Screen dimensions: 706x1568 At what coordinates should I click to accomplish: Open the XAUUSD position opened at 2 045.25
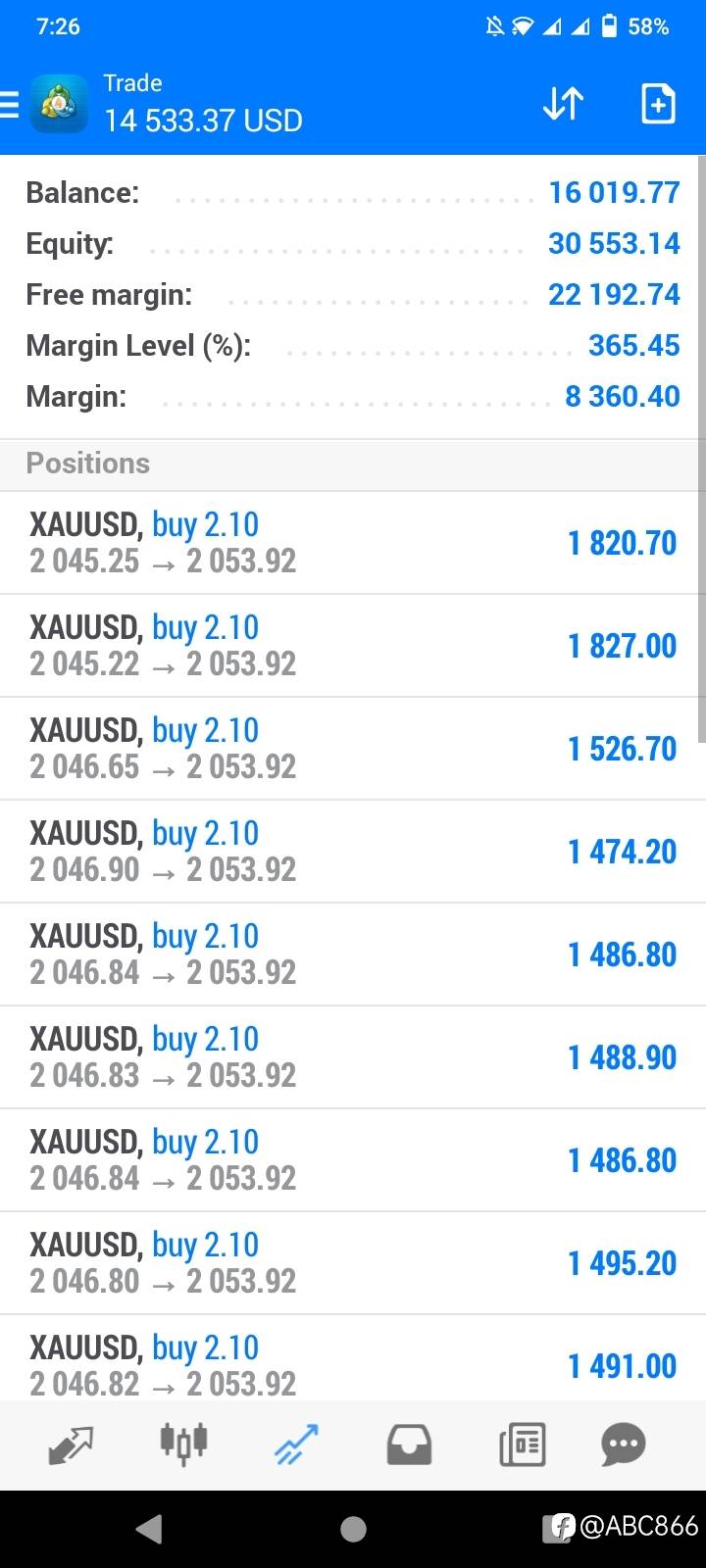(353, 543)
